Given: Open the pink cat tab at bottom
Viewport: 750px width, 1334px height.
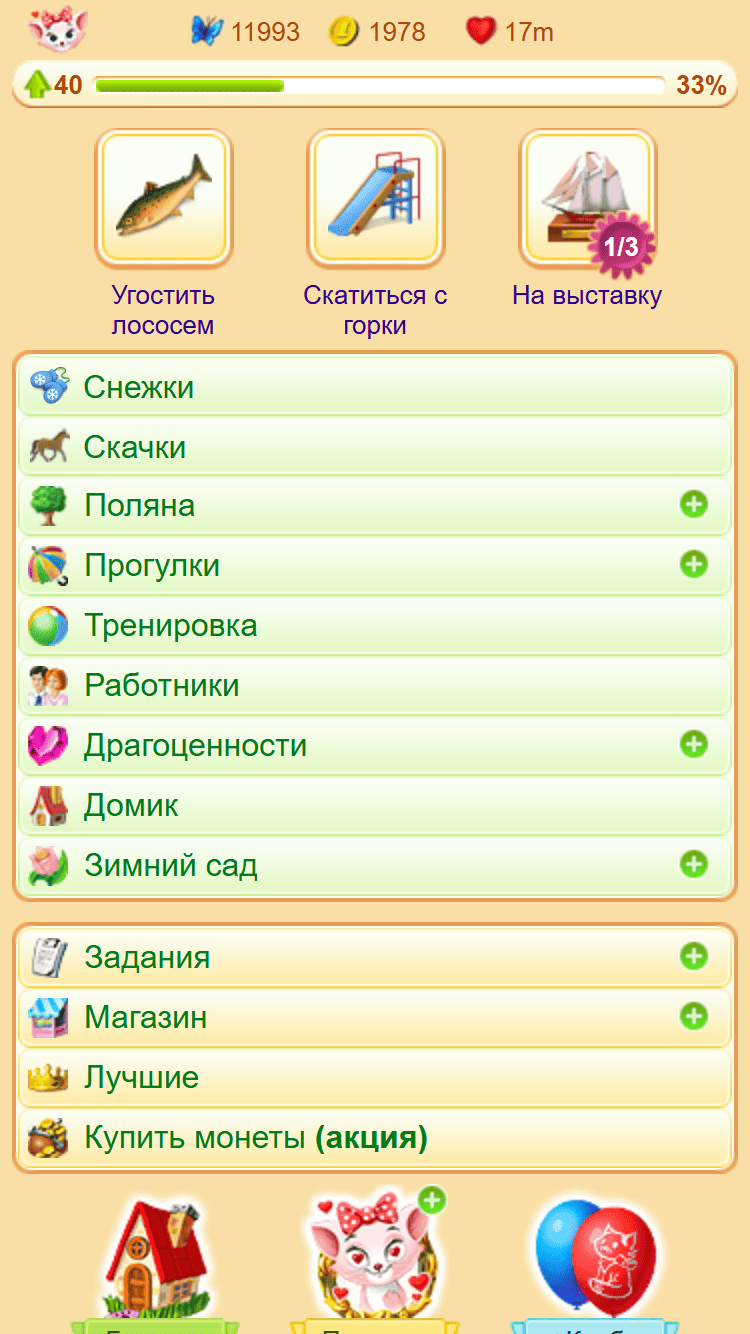Looking at the screenshot, I should coord(368,1260).
